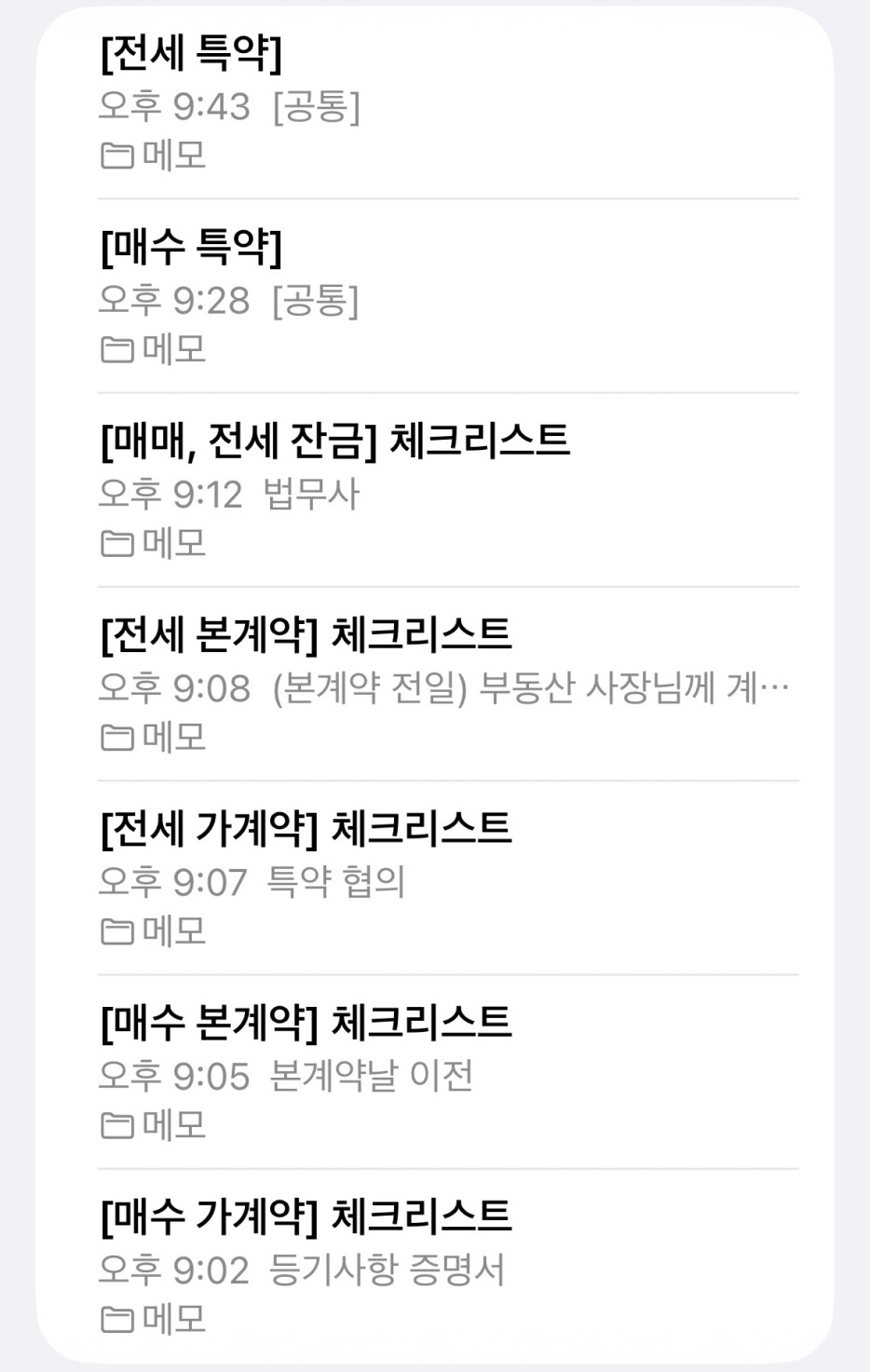The image size is (870, 1372).
Task: Open [매매, 전세 잔금] 체크리스트 note
Action: [335, 441]
